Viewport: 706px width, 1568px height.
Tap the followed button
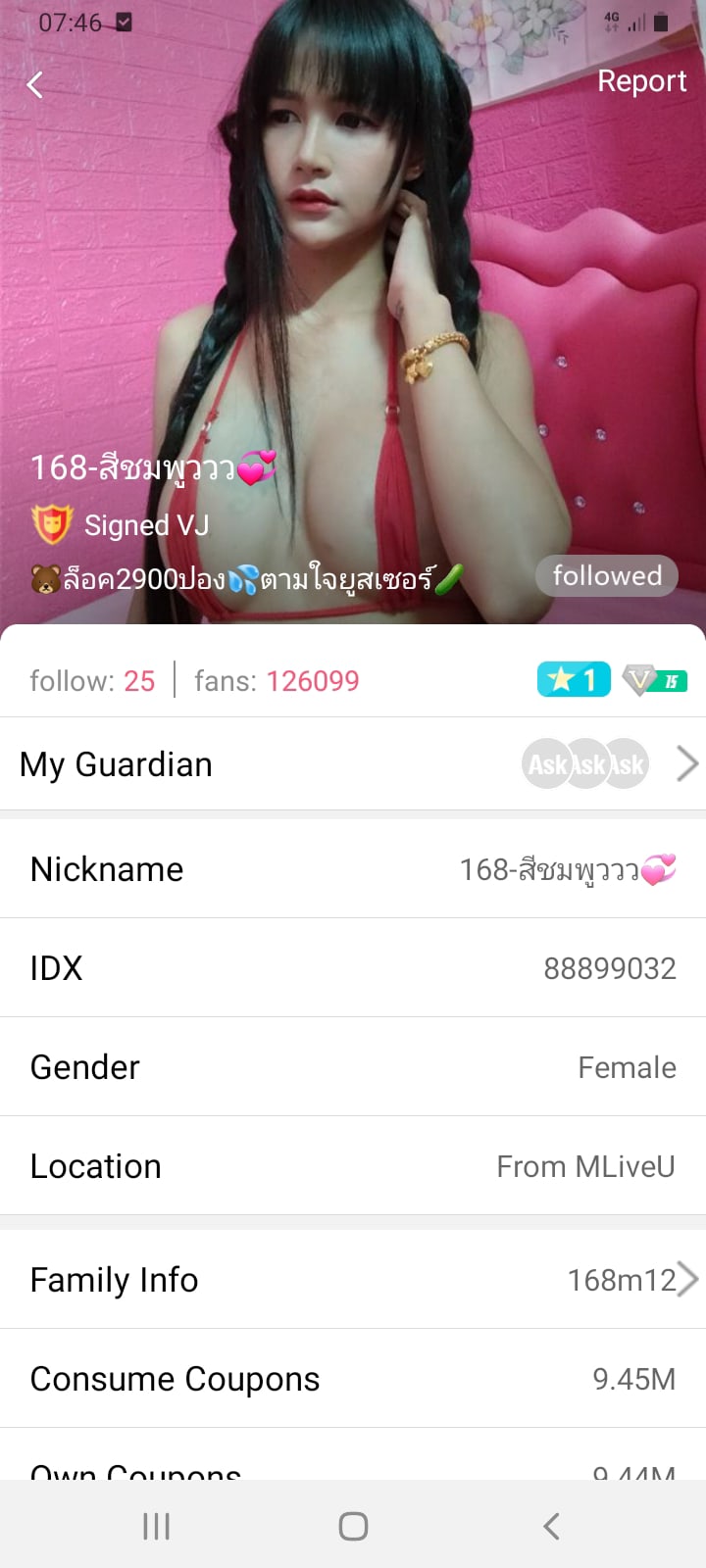click(606, 576)
